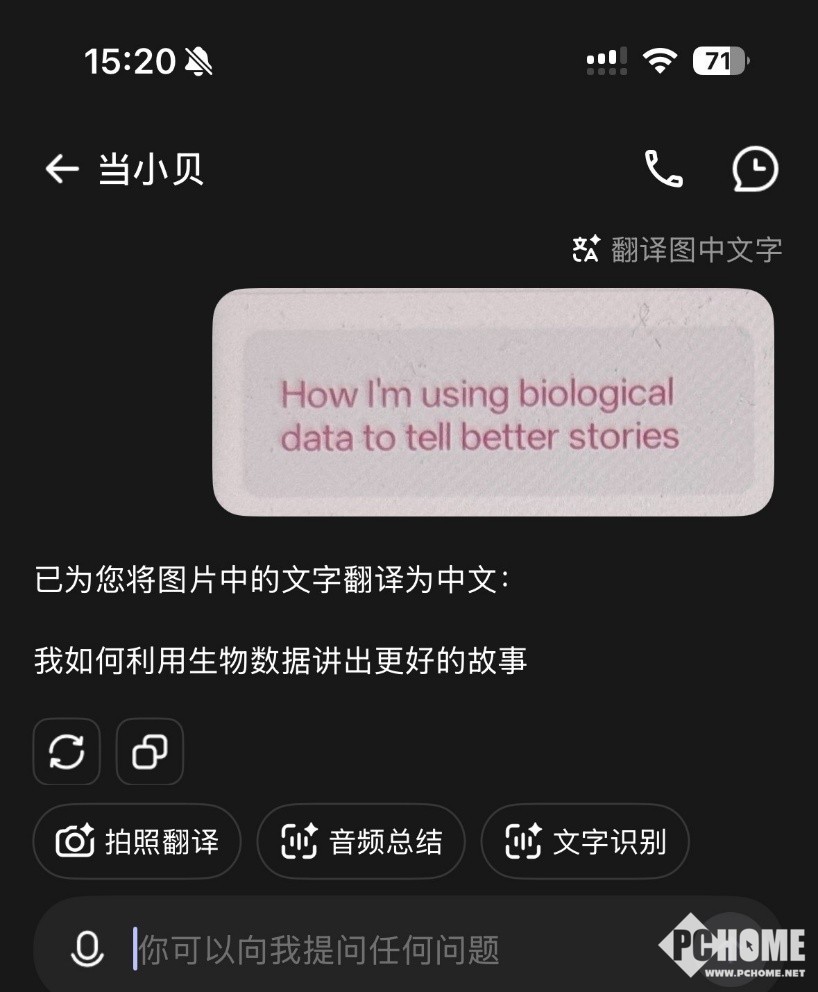Copy the translated text
The width and height of the screenshot is (818, 992).
(150, 751)
